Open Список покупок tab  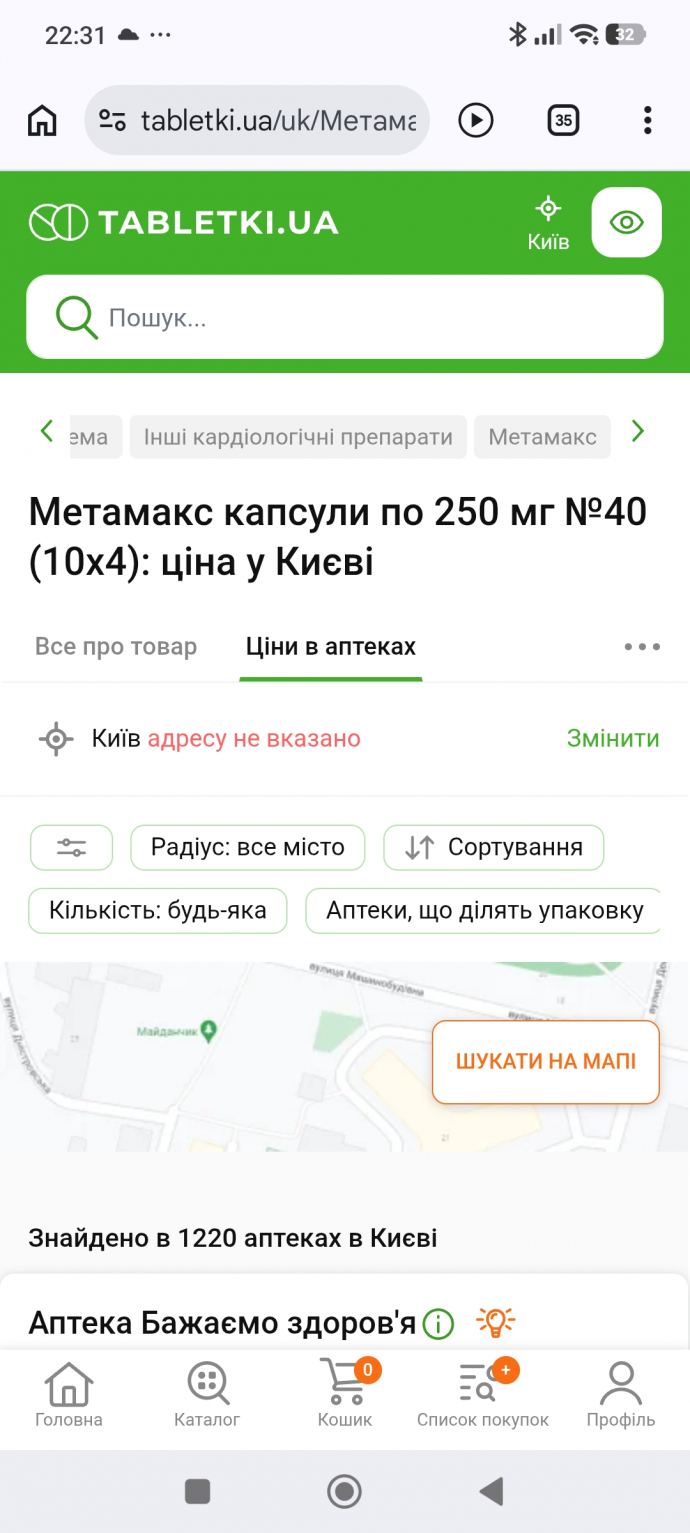click(483, 1395)
